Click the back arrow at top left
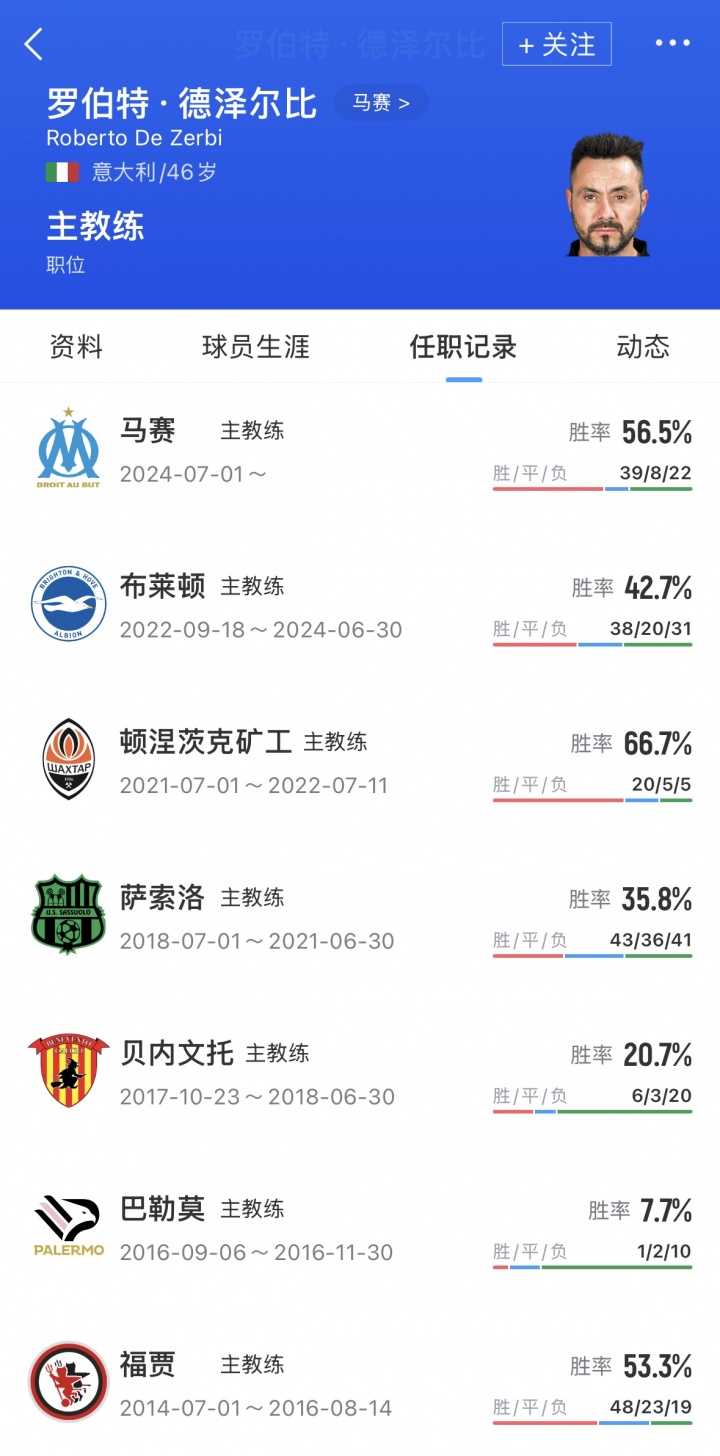This screenshot has height=1456, width=720. coord(30,44)
